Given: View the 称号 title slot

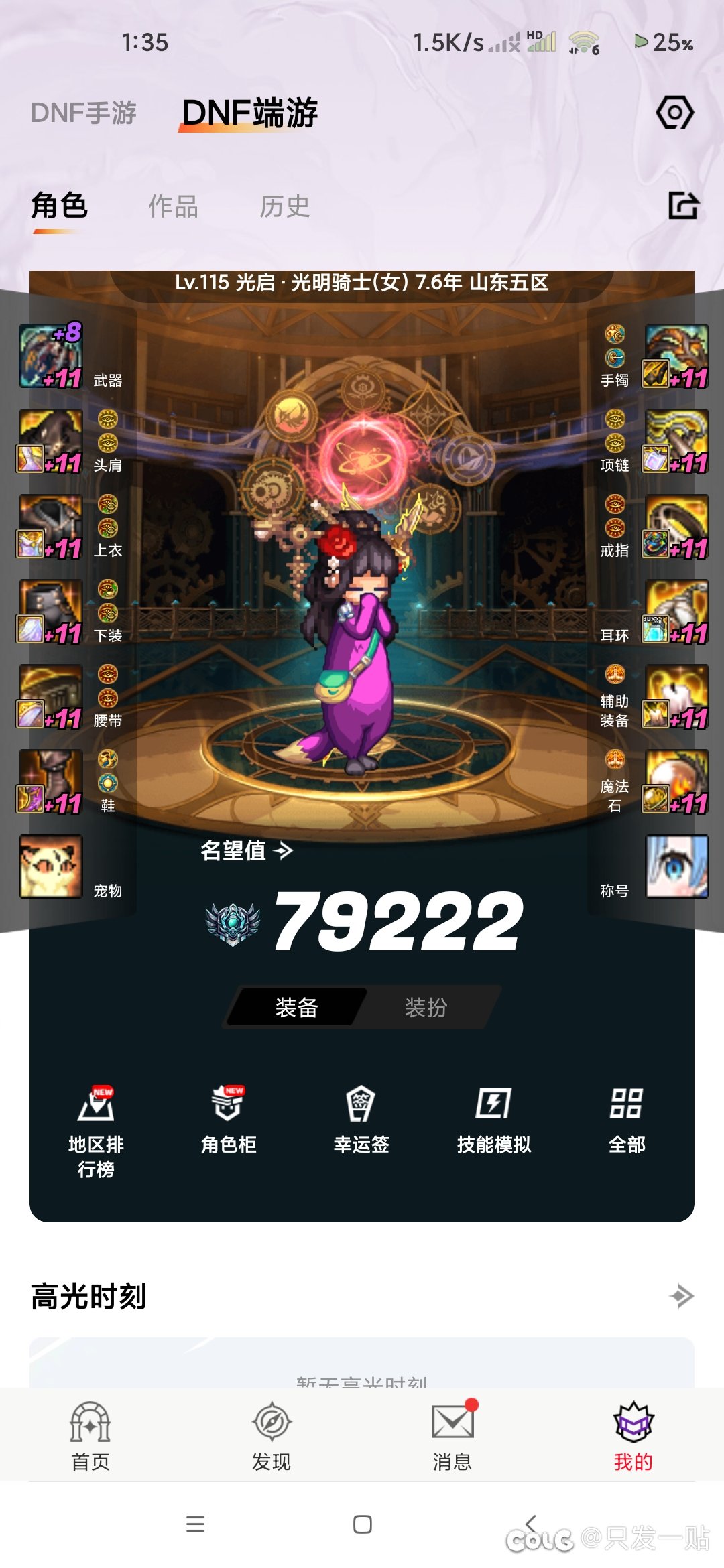Looking at the screenshot, I should point(676,866).
